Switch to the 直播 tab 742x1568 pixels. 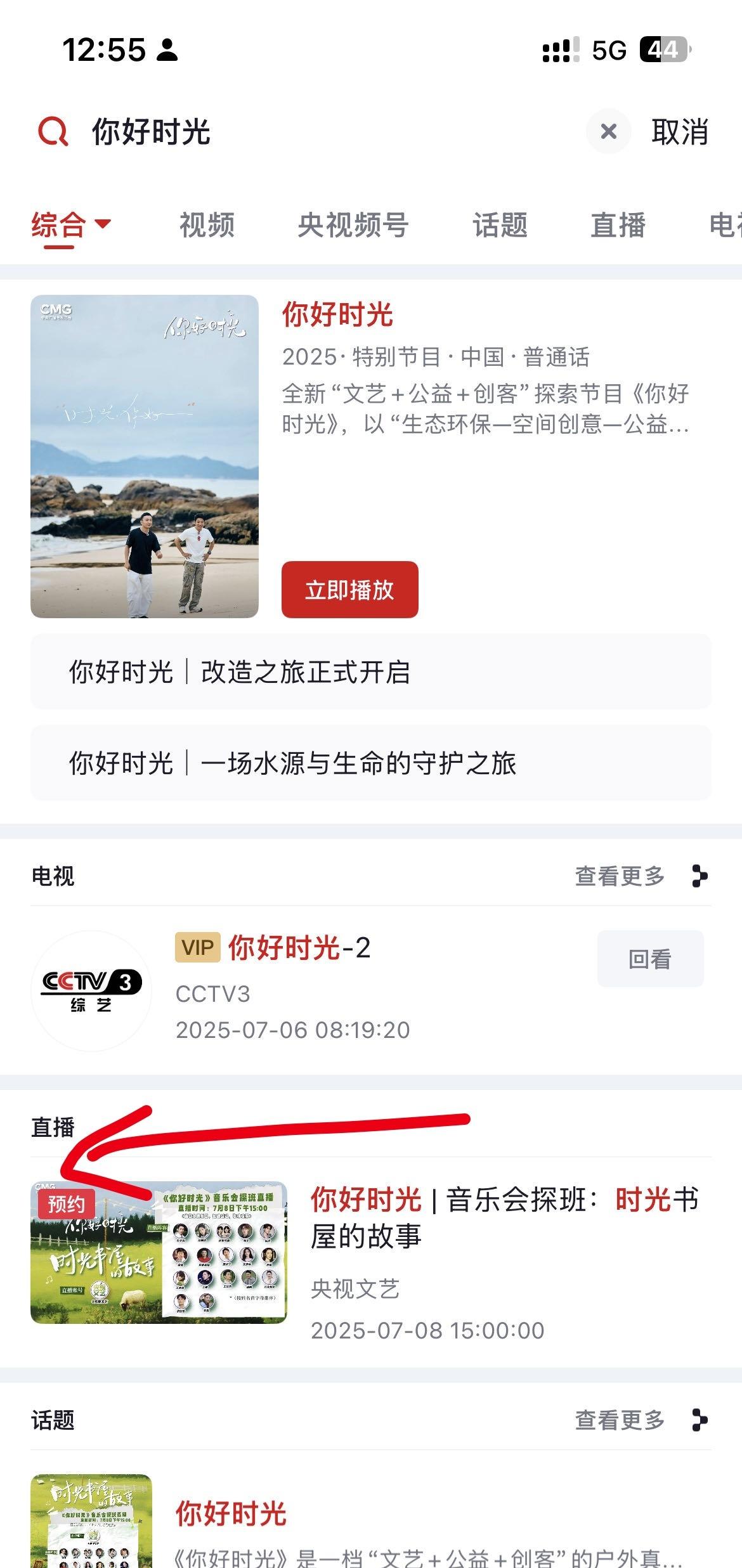618,224
